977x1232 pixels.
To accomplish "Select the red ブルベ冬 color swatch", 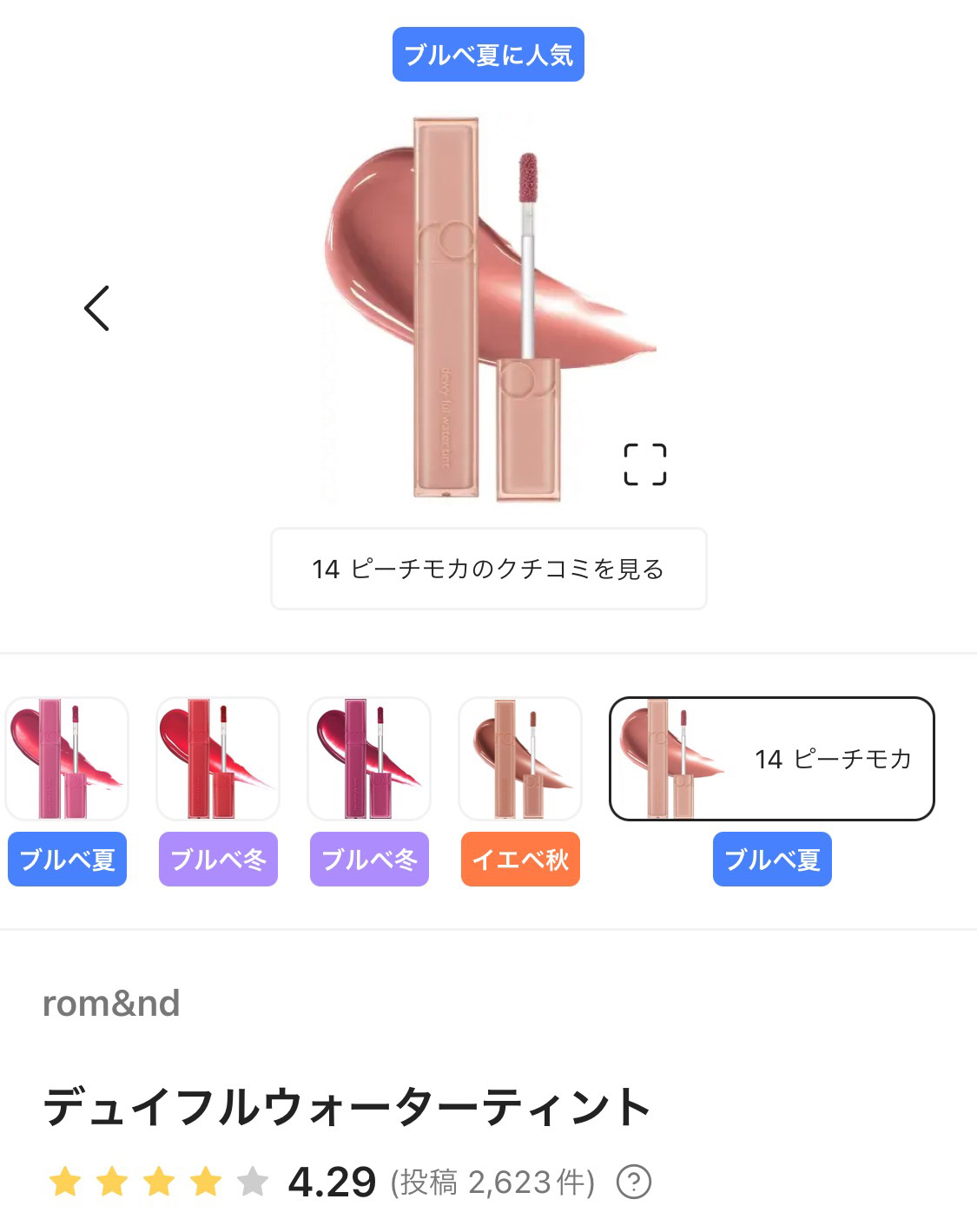I will pos(217,760).
